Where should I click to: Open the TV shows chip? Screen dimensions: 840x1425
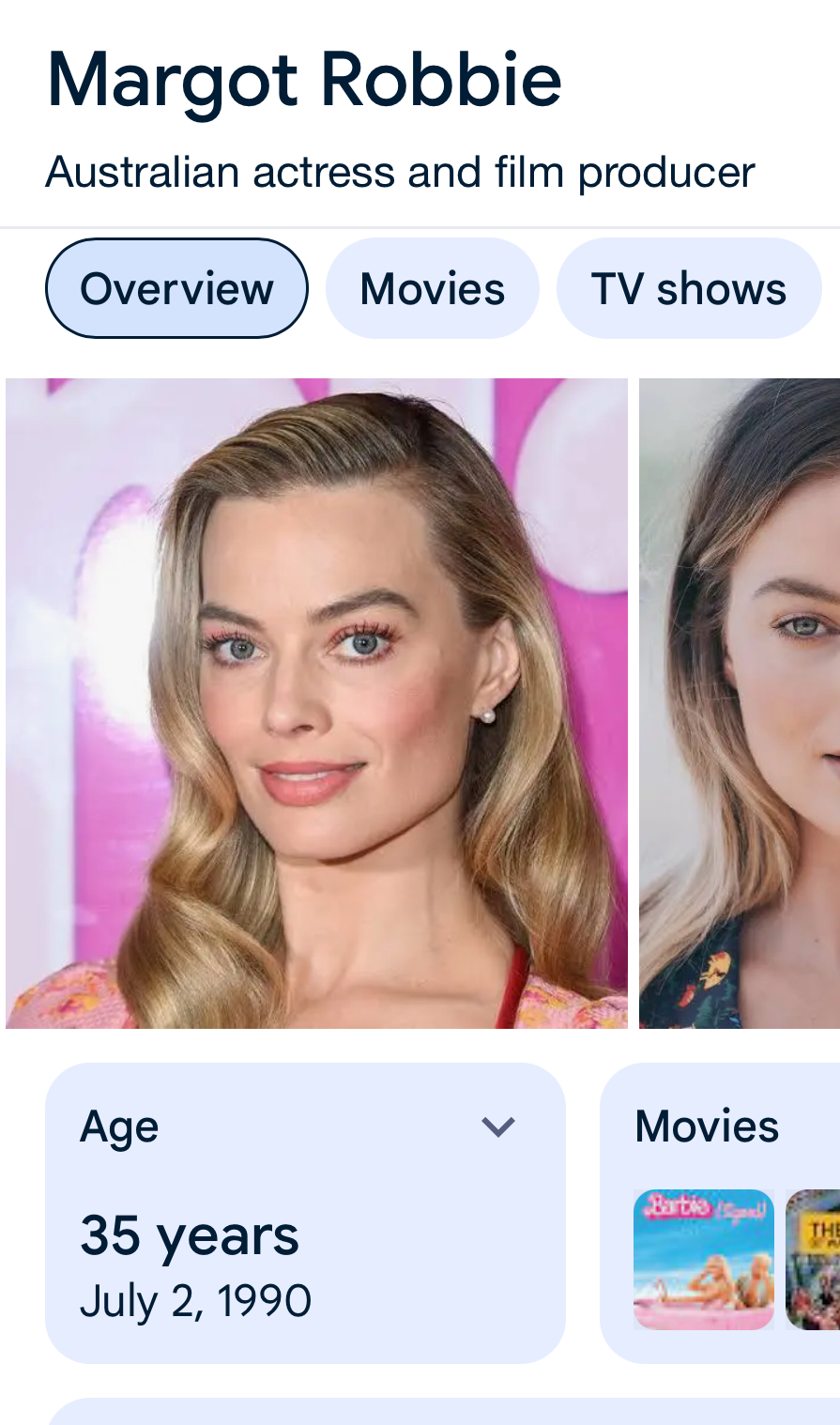coord(688,288)
